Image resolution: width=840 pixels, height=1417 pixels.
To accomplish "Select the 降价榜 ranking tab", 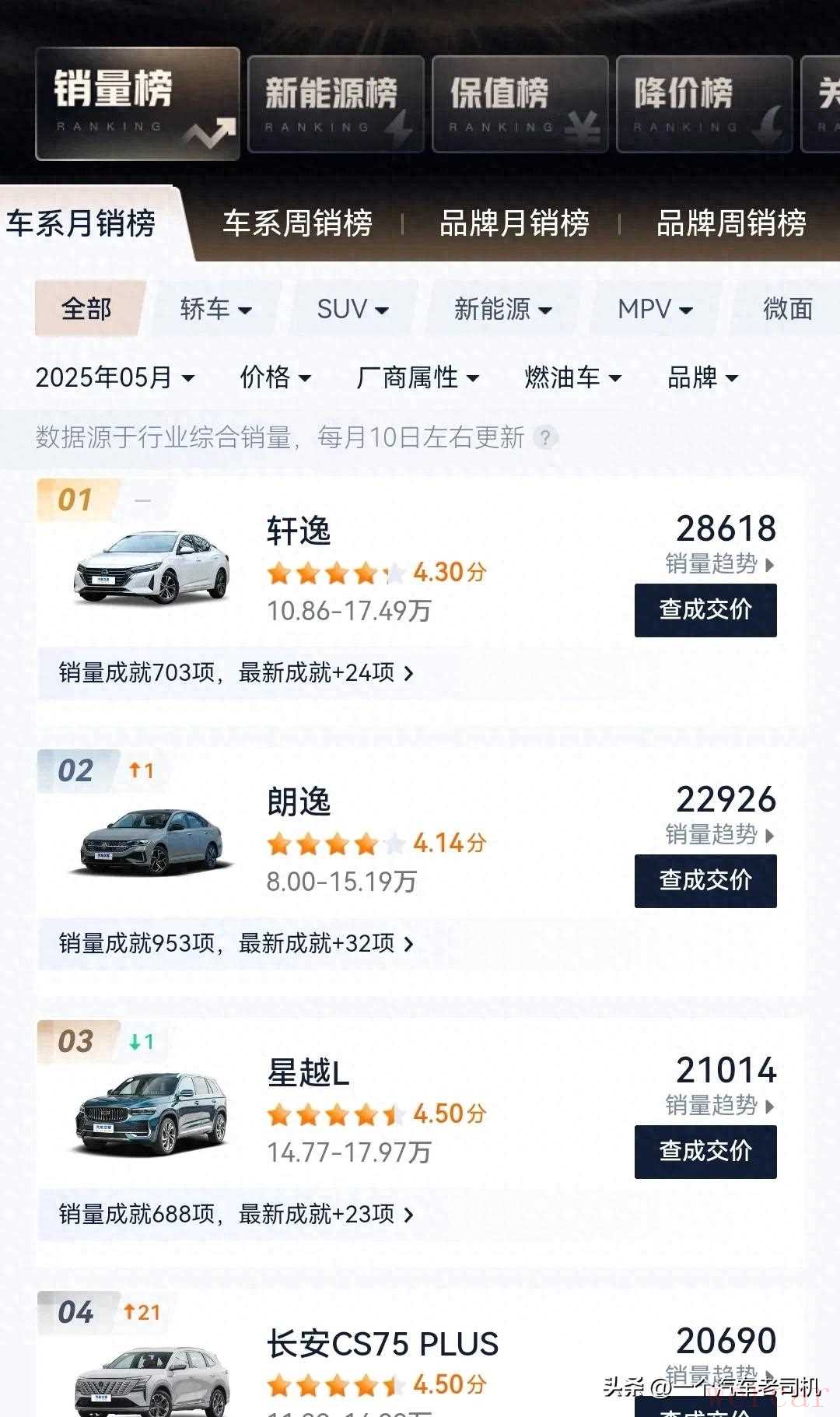I will 704,104.
